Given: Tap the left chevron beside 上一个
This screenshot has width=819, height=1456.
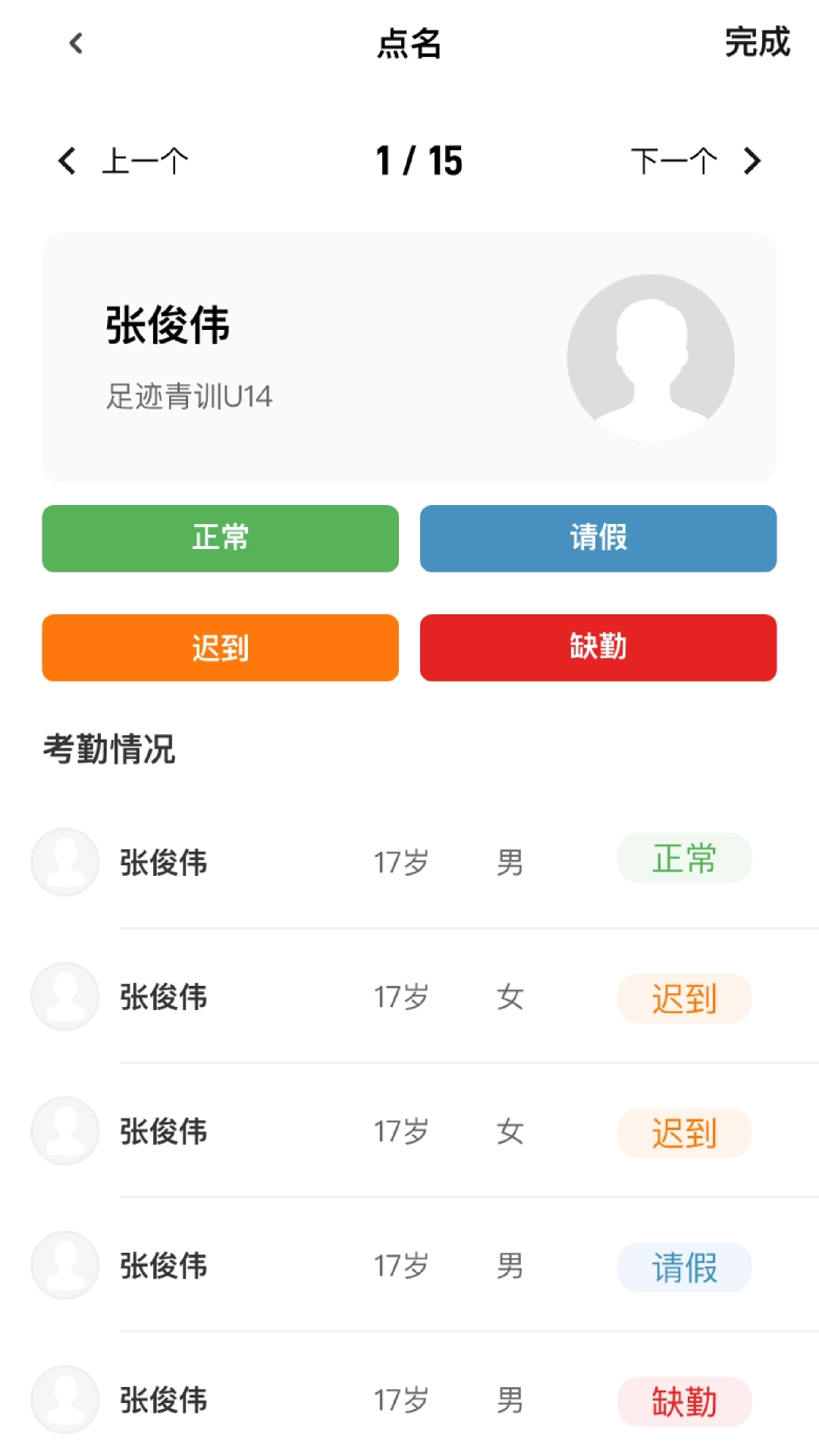Looking at the screenshot, I should [x=67, y=160].
